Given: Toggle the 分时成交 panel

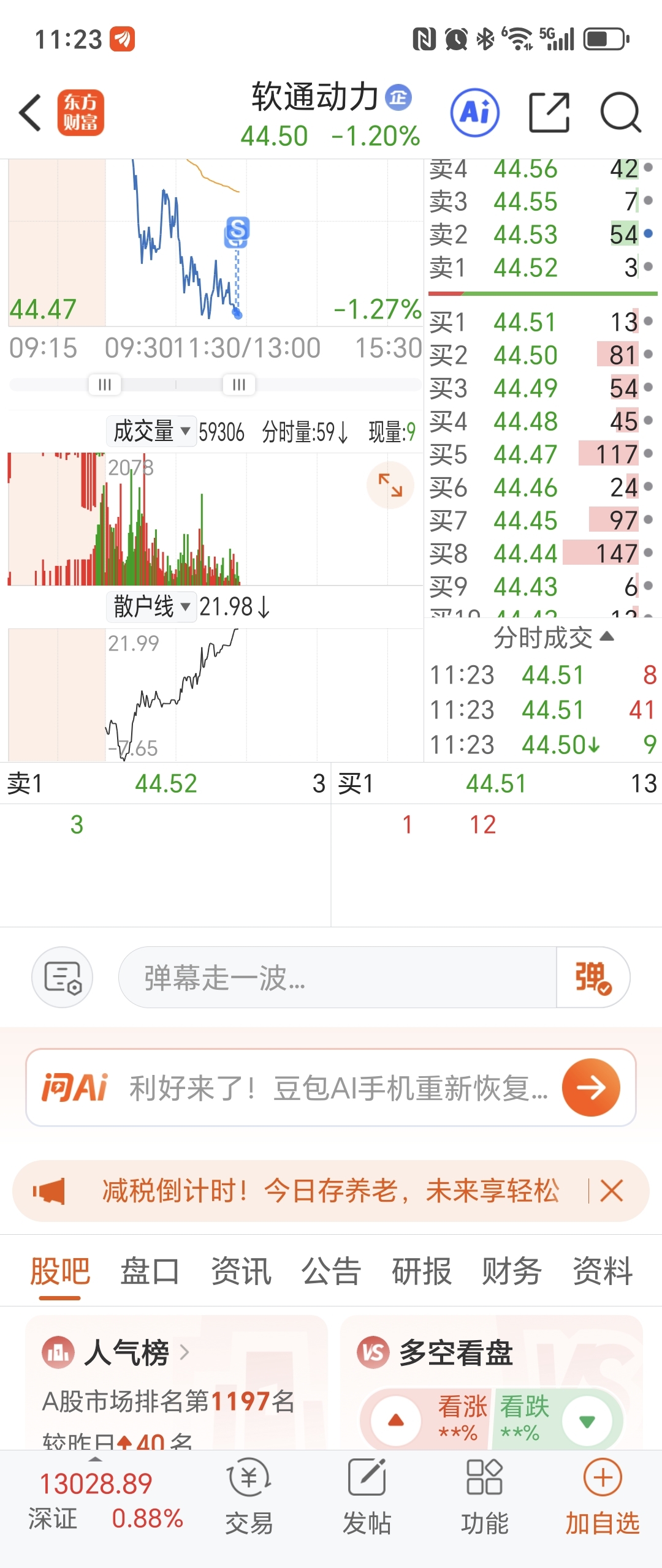Looking at the screenshot, I should [x=553, y=638].
